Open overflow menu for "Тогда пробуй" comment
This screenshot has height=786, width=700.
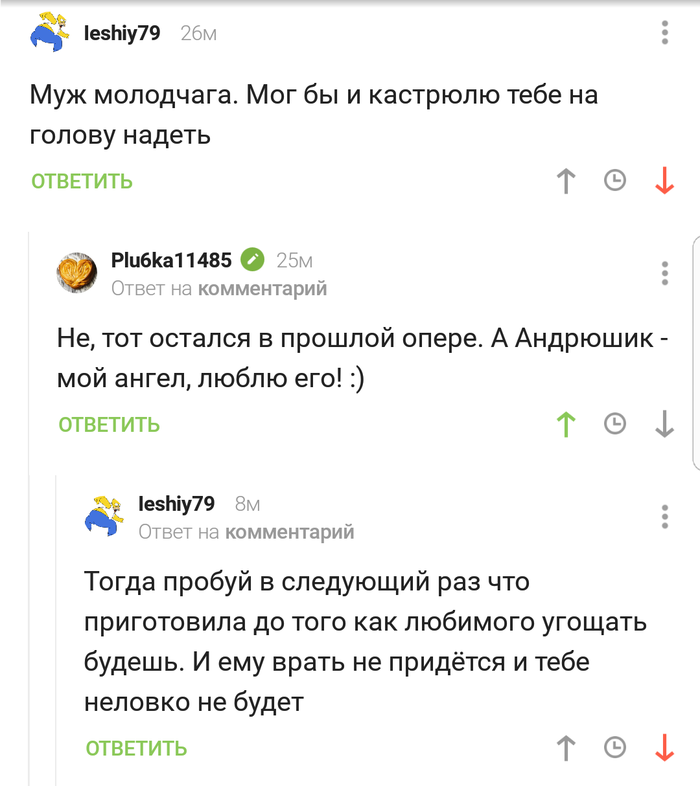pos(665,516)
